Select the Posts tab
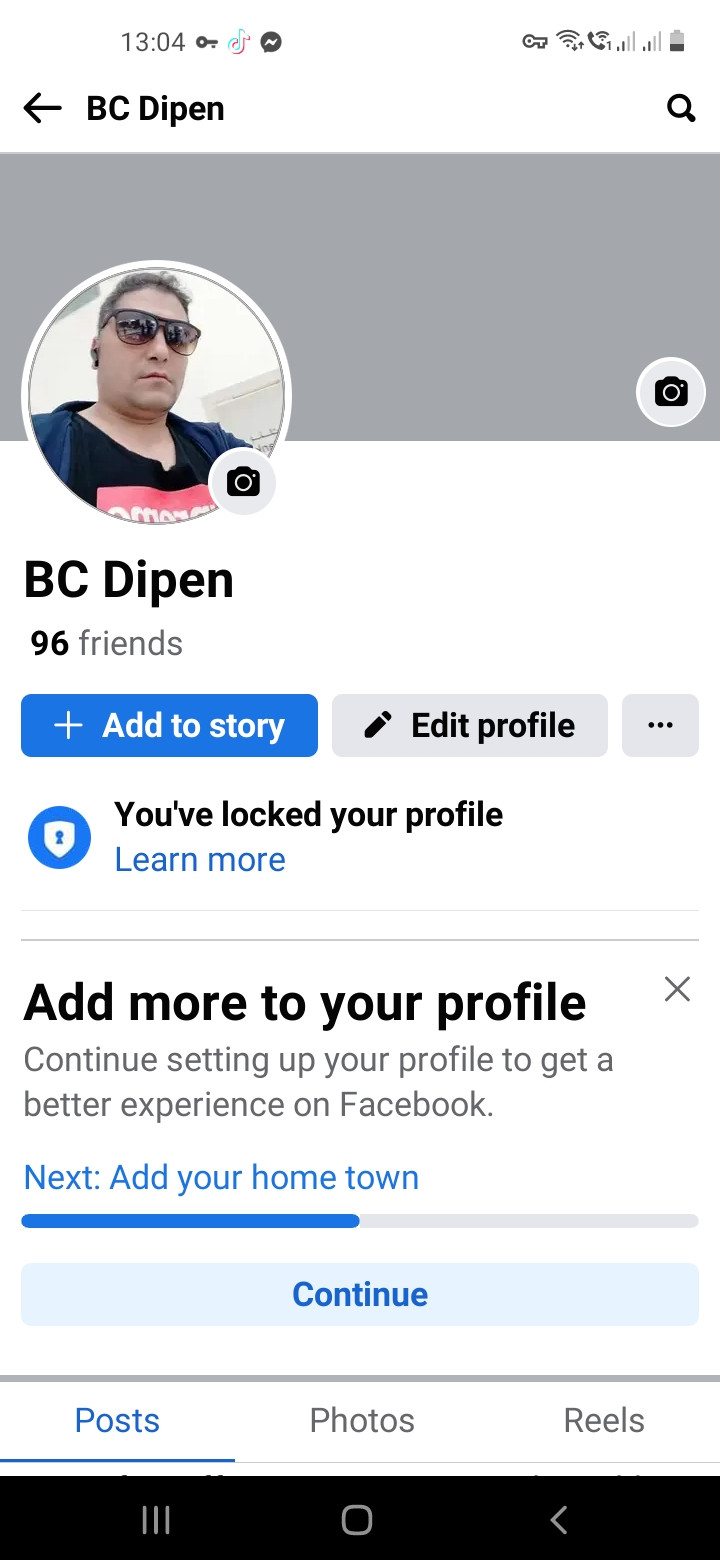Image resolution: width=720 pixels, height=1560 pixels. 117,1420
